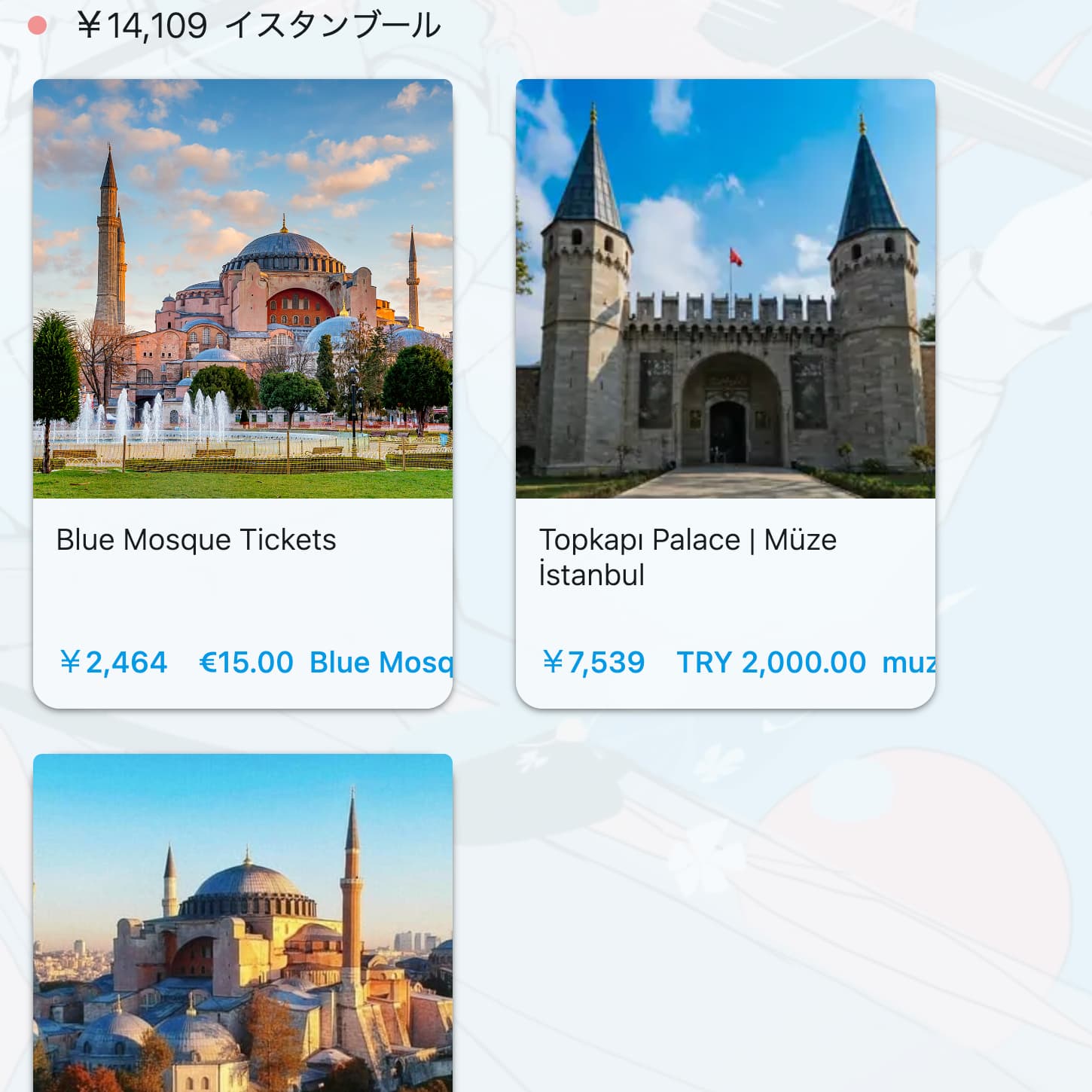Open the Hagia Sophia card at bottom
Screen dimensions: 1092x1092
tap(242, 923)
